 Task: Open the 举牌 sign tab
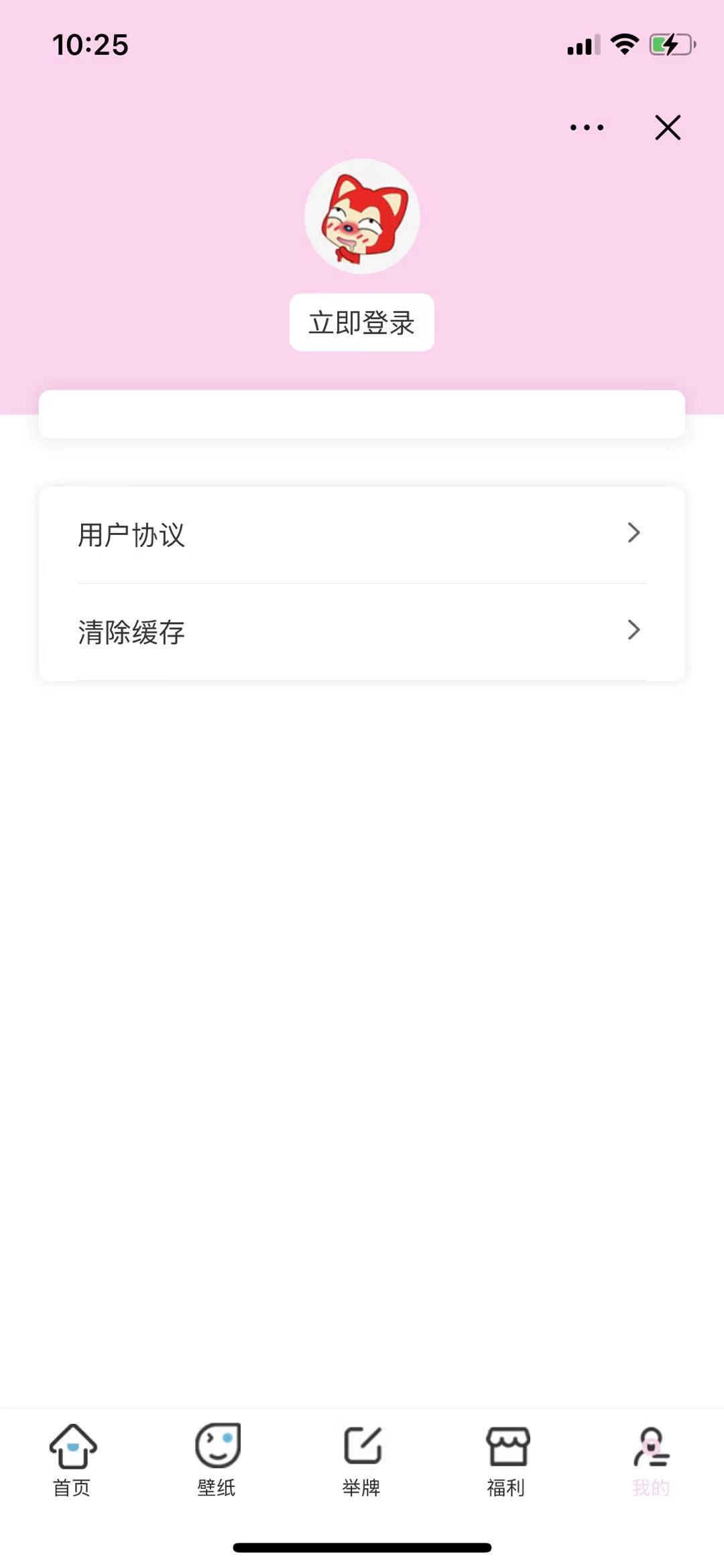[362, 1460]
